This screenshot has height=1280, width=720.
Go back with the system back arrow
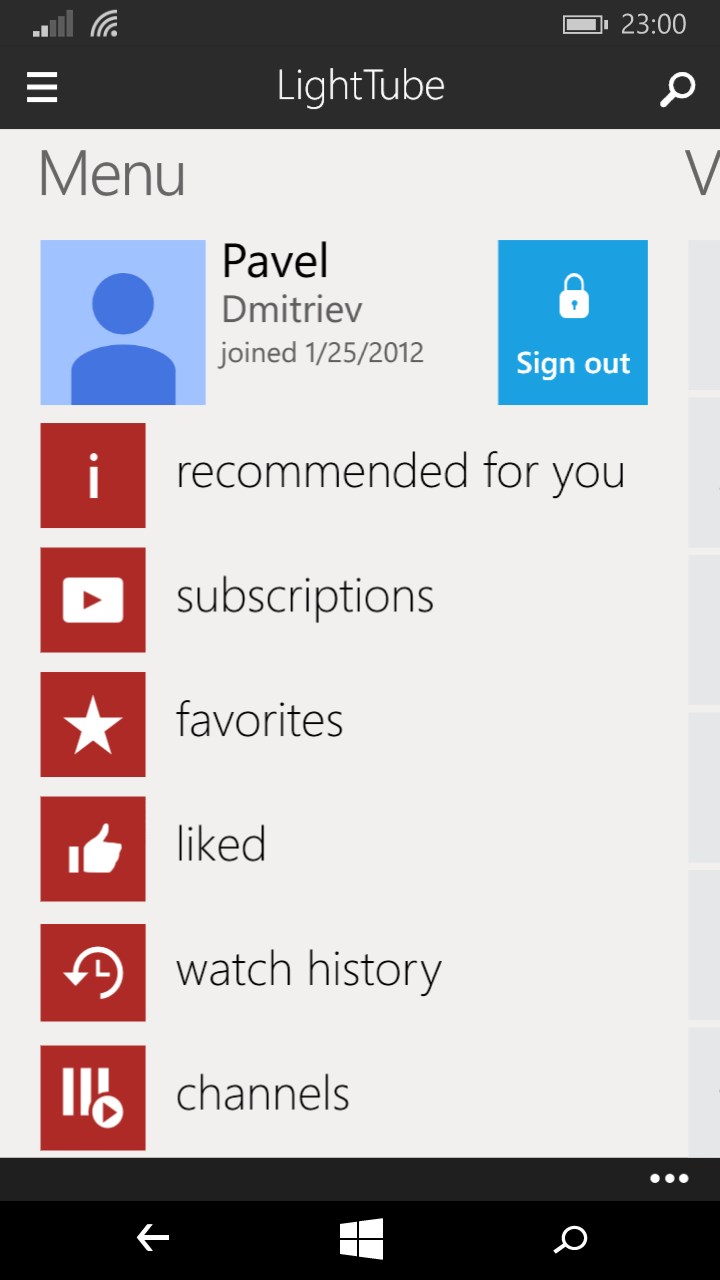tap(153, 1240)
